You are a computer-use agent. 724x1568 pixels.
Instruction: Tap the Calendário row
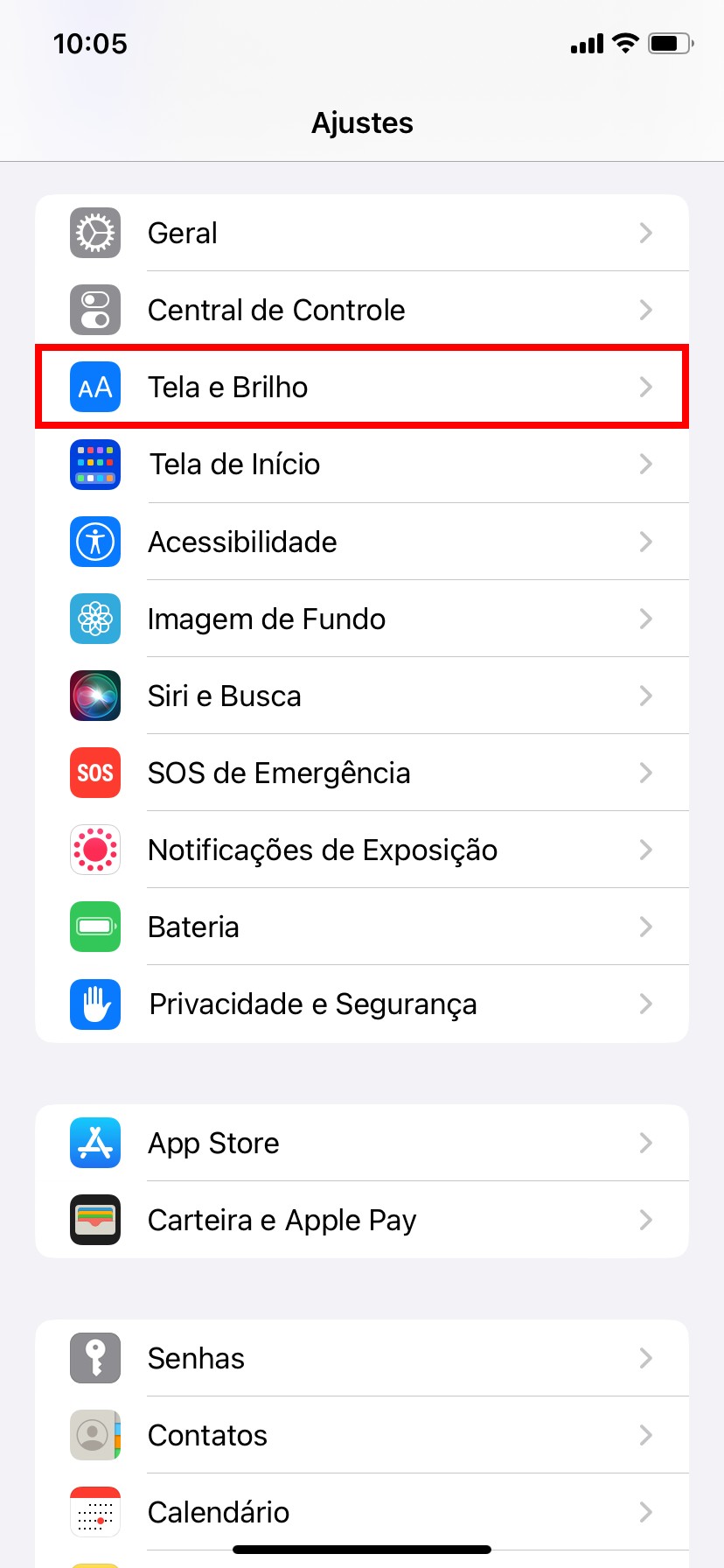click(362, 1512)
